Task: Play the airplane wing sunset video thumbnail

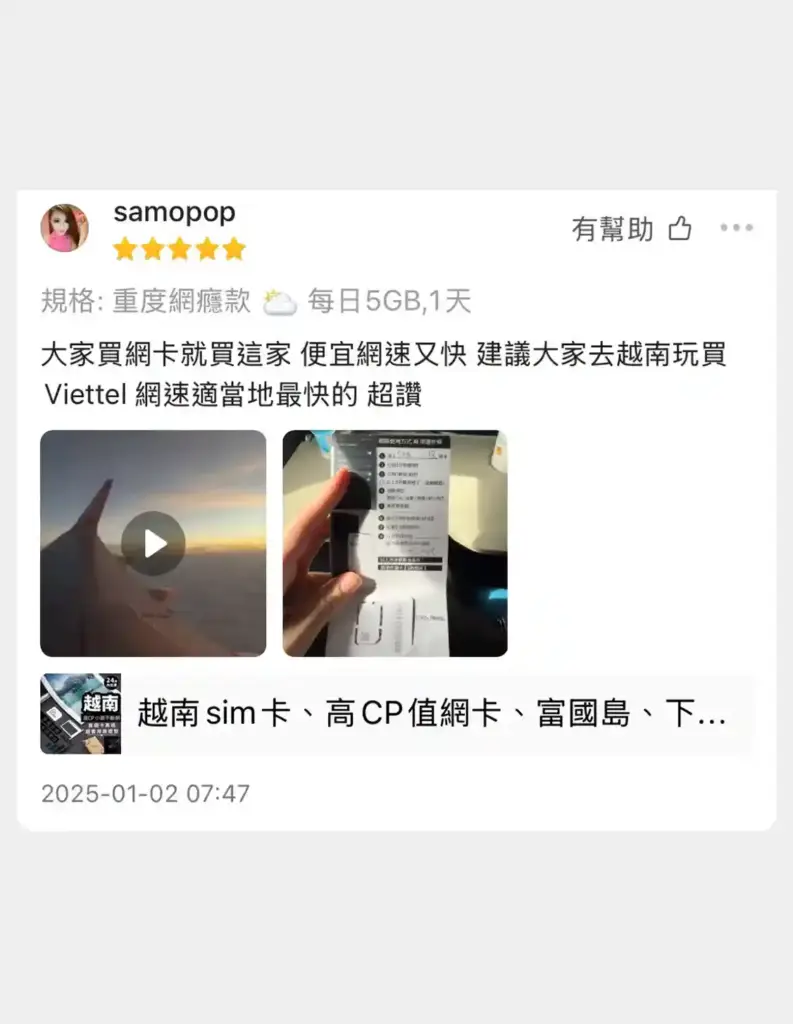Action: tap(152, 543)
